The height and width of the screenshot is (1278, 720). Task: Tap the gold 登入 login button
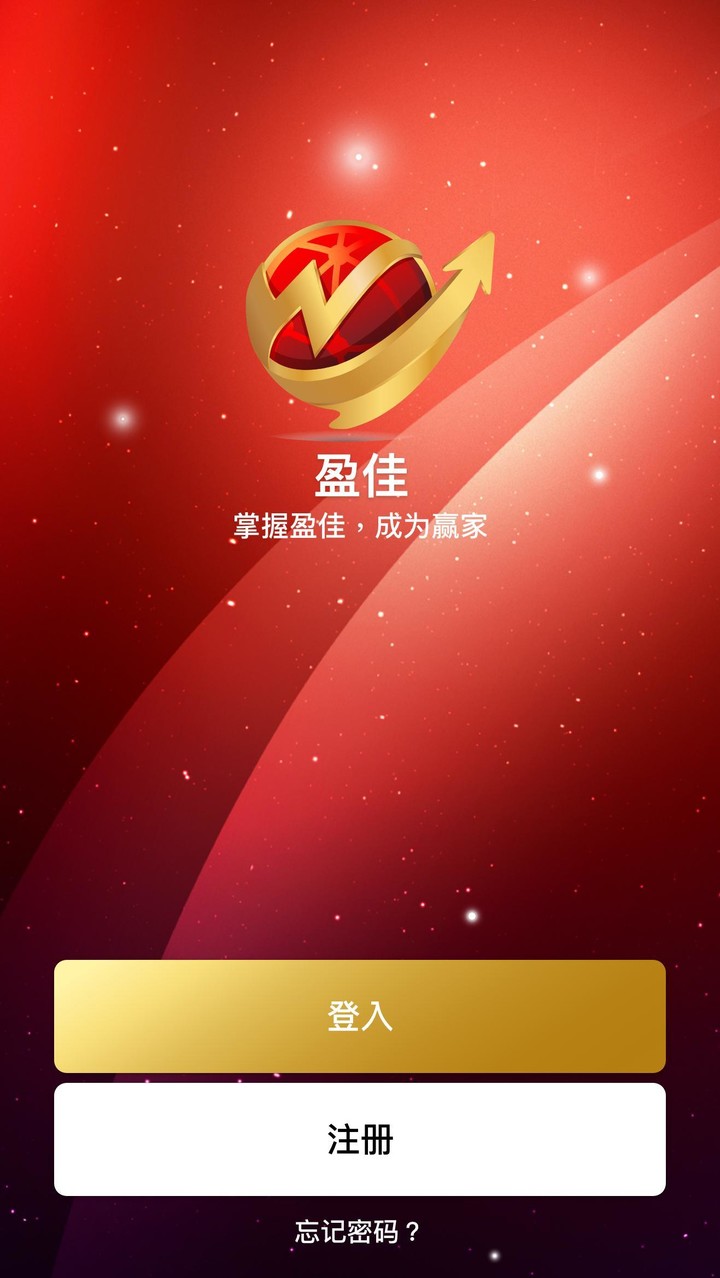360,1016
